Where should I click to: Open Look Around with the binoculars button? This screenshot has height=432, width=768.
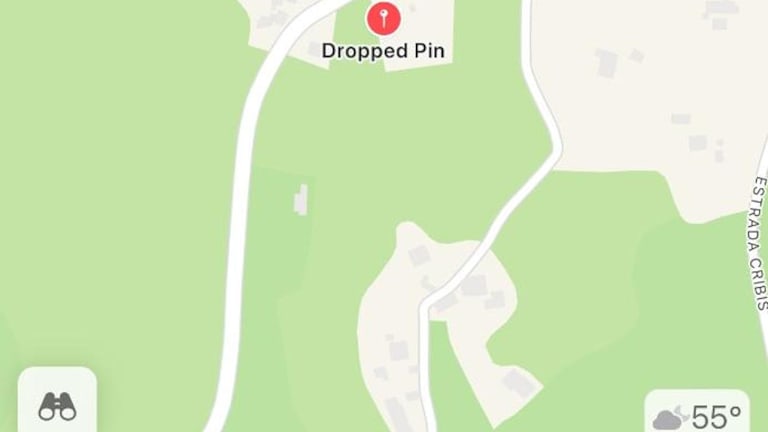[x=57, y=405]
